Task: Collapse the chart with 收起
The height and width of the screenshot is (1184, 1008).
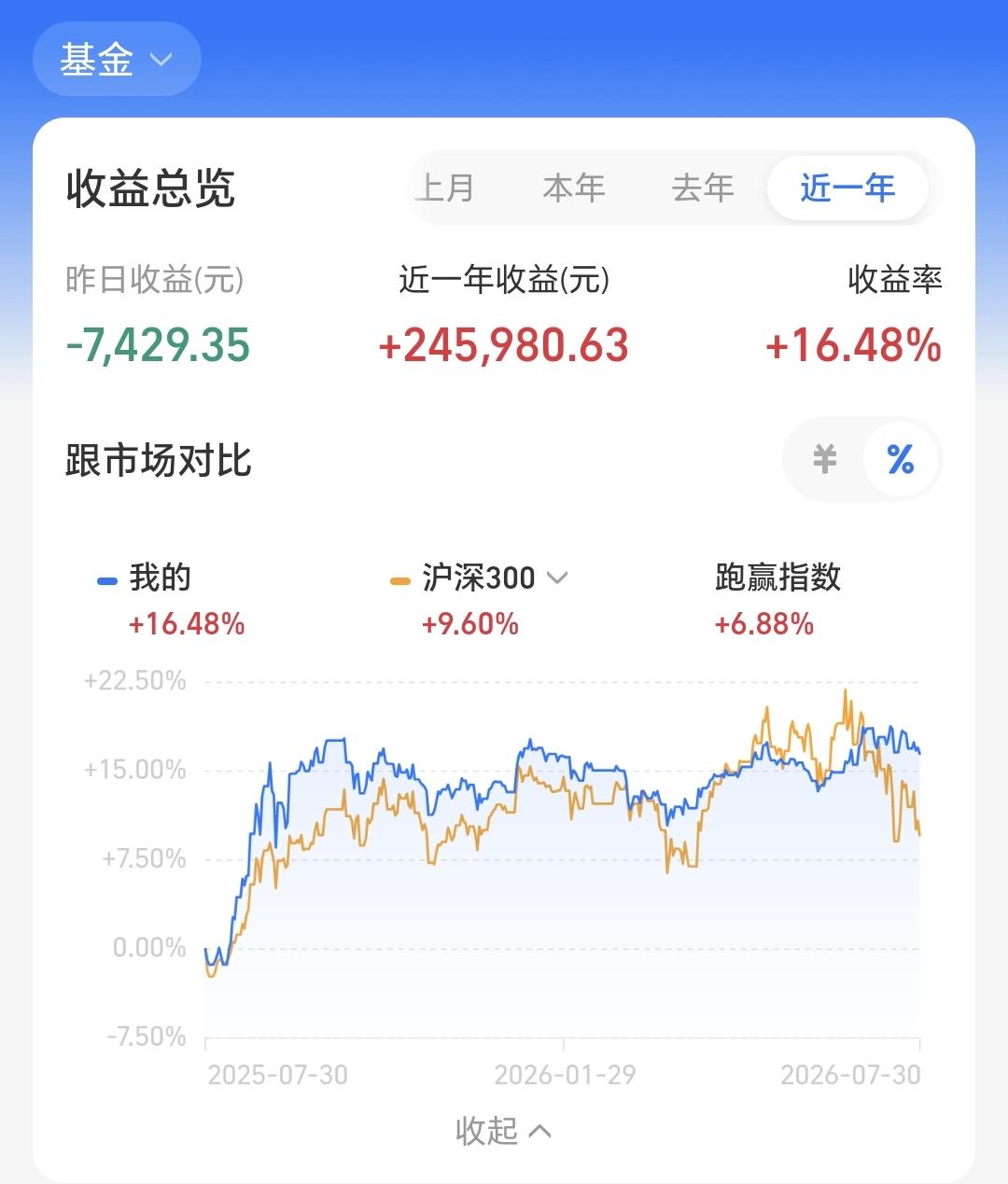Action: tap(503, 1131)
